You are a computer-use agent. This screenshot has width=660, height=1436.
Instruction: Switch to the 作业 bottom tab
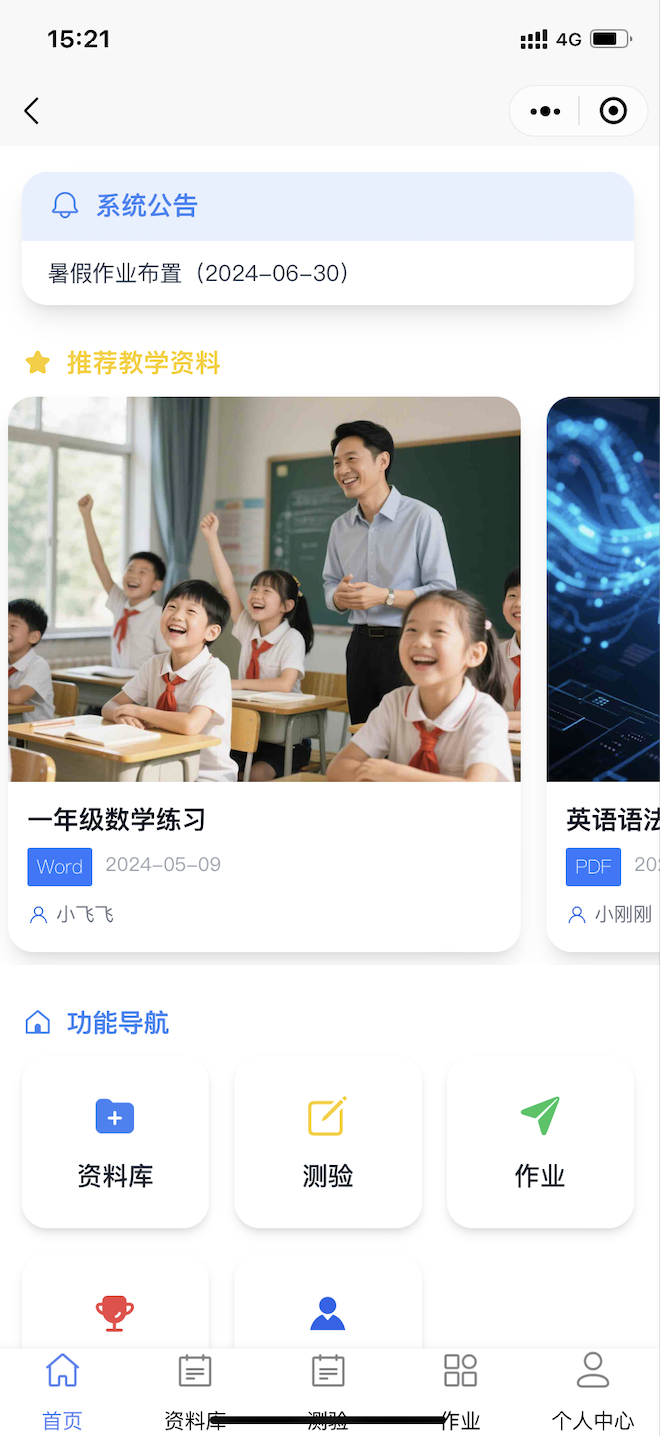click(461, 1391)
